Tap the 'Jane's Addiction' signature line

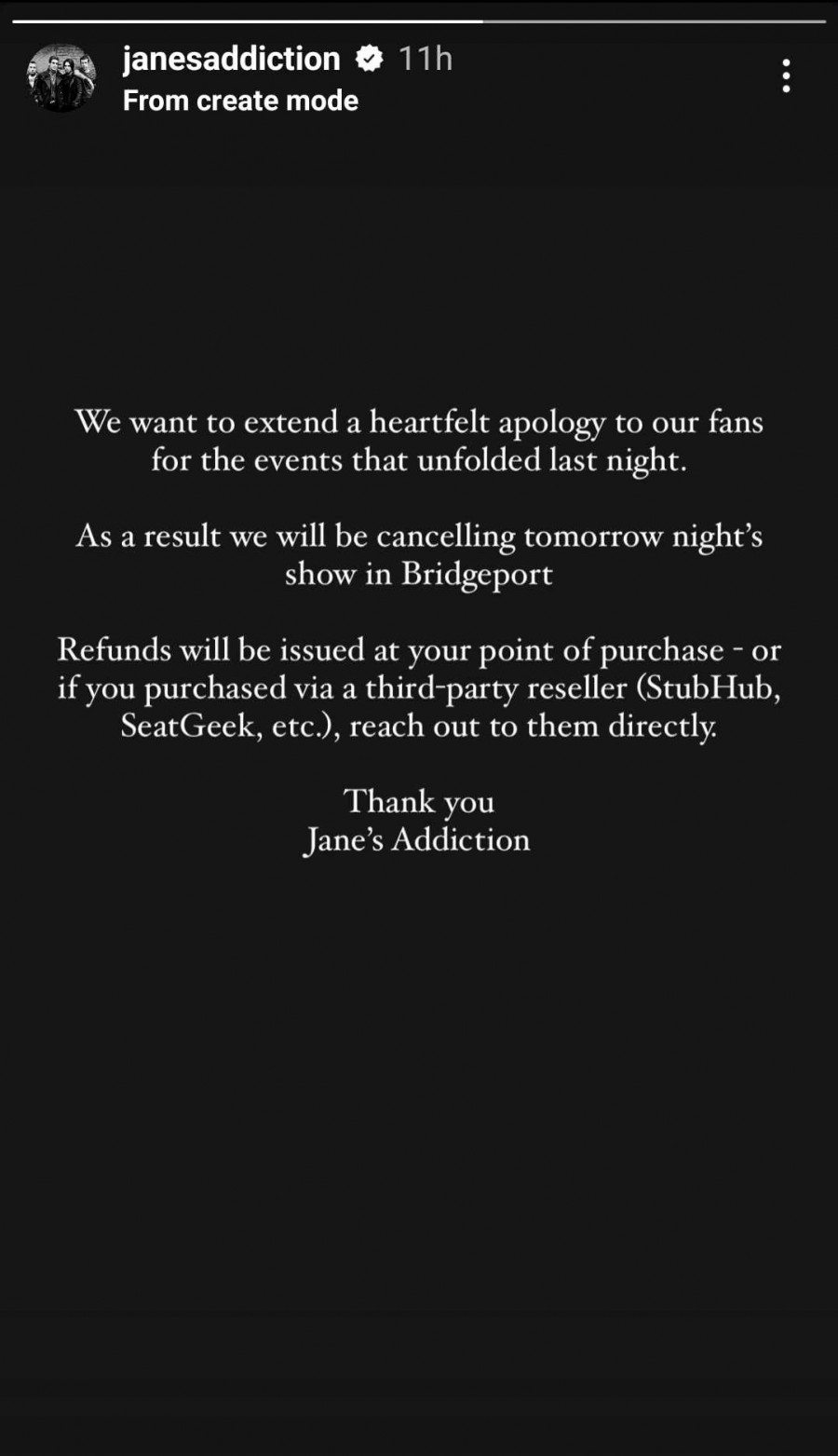[418, 838]
